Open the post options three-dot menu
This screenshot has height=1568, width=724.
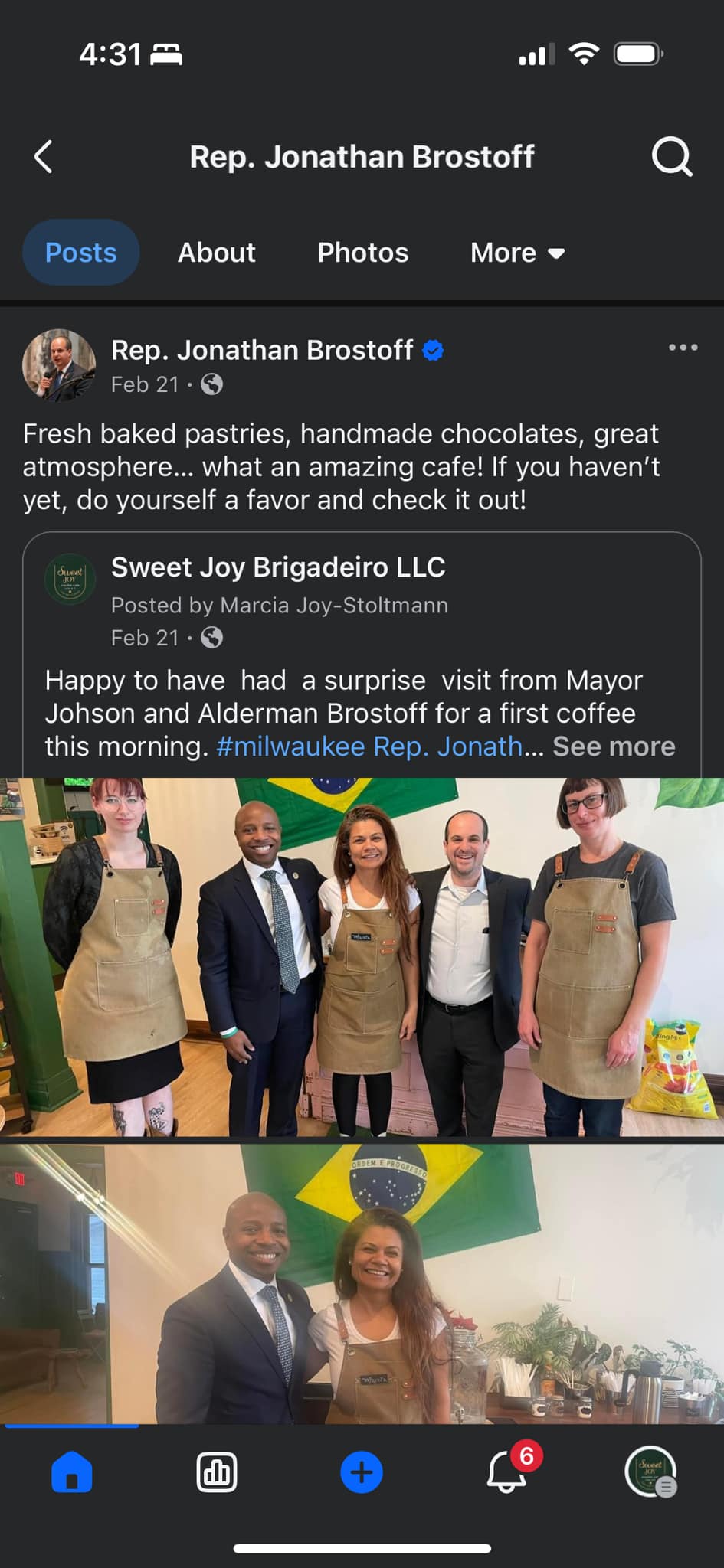[x=682, y=348]
